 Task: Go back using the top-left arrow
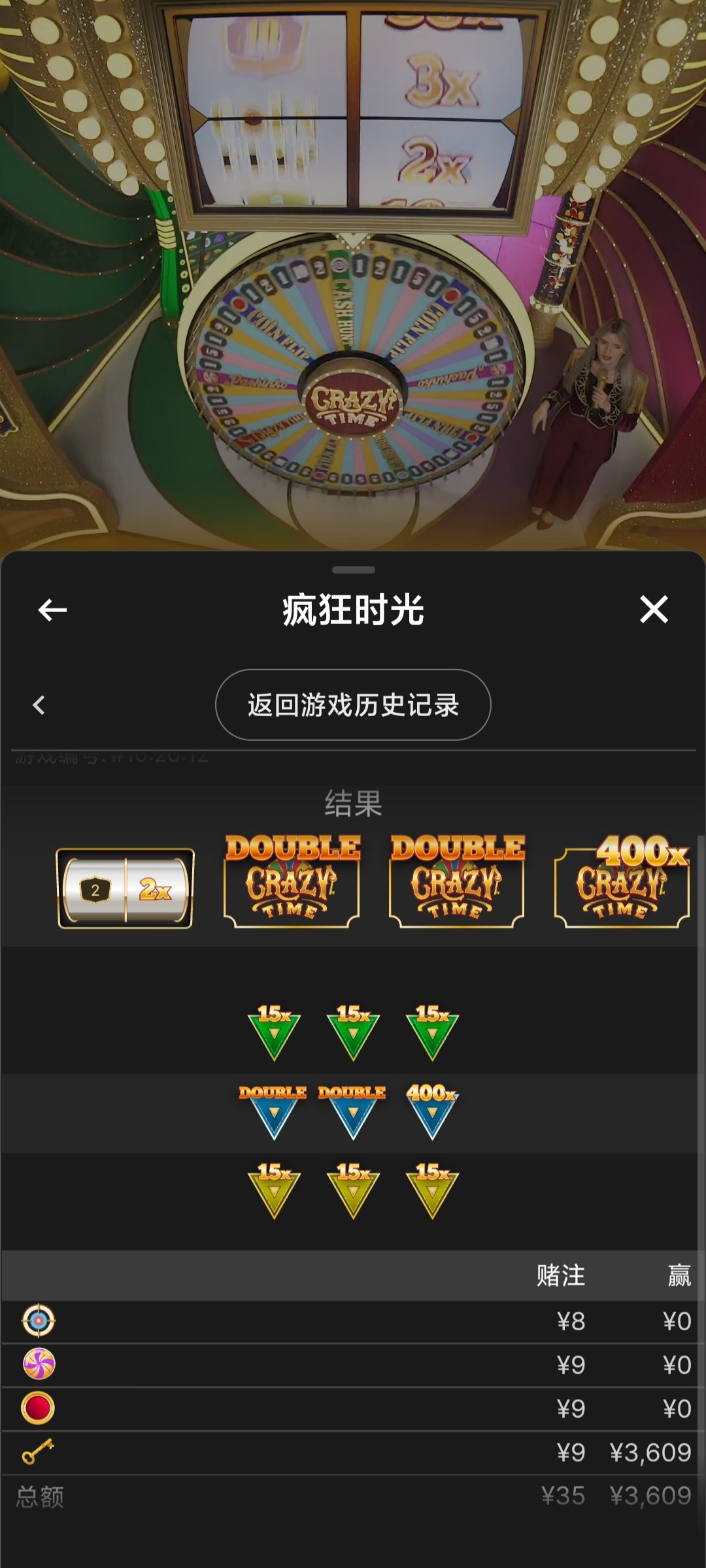(52, 610)
